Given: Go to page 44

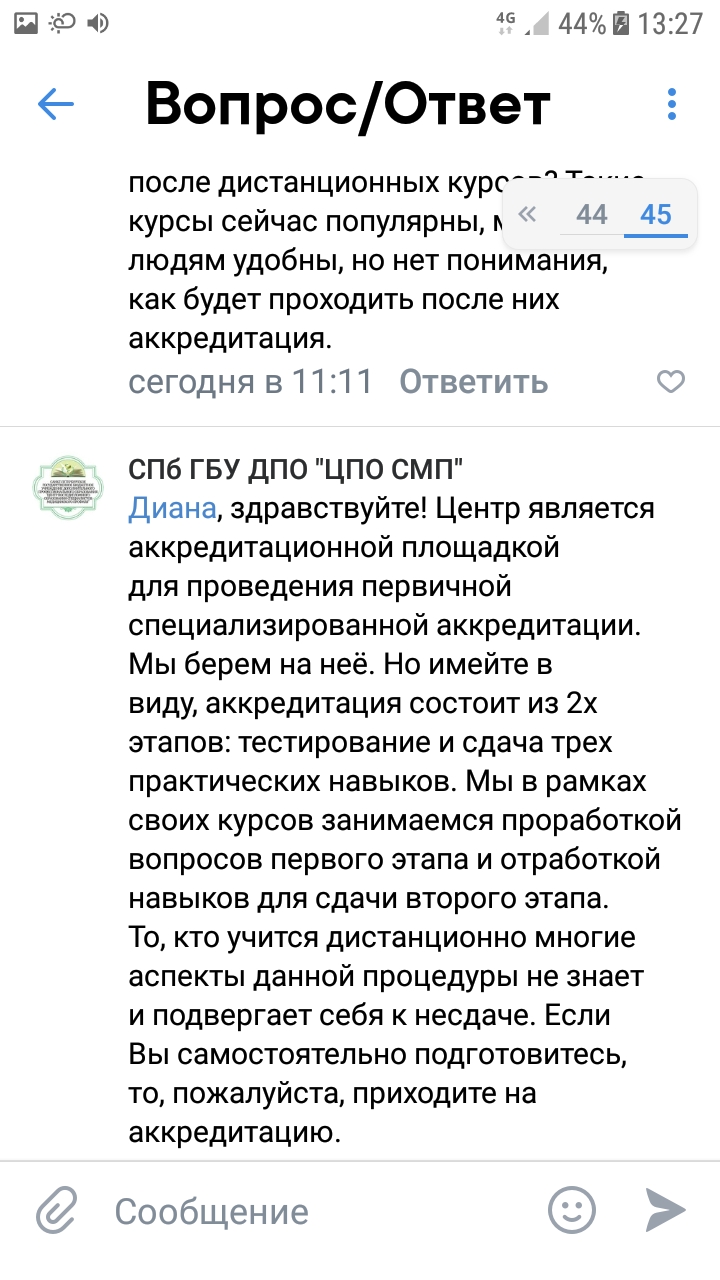Looking at the screenshot, I should pos(592,214).
